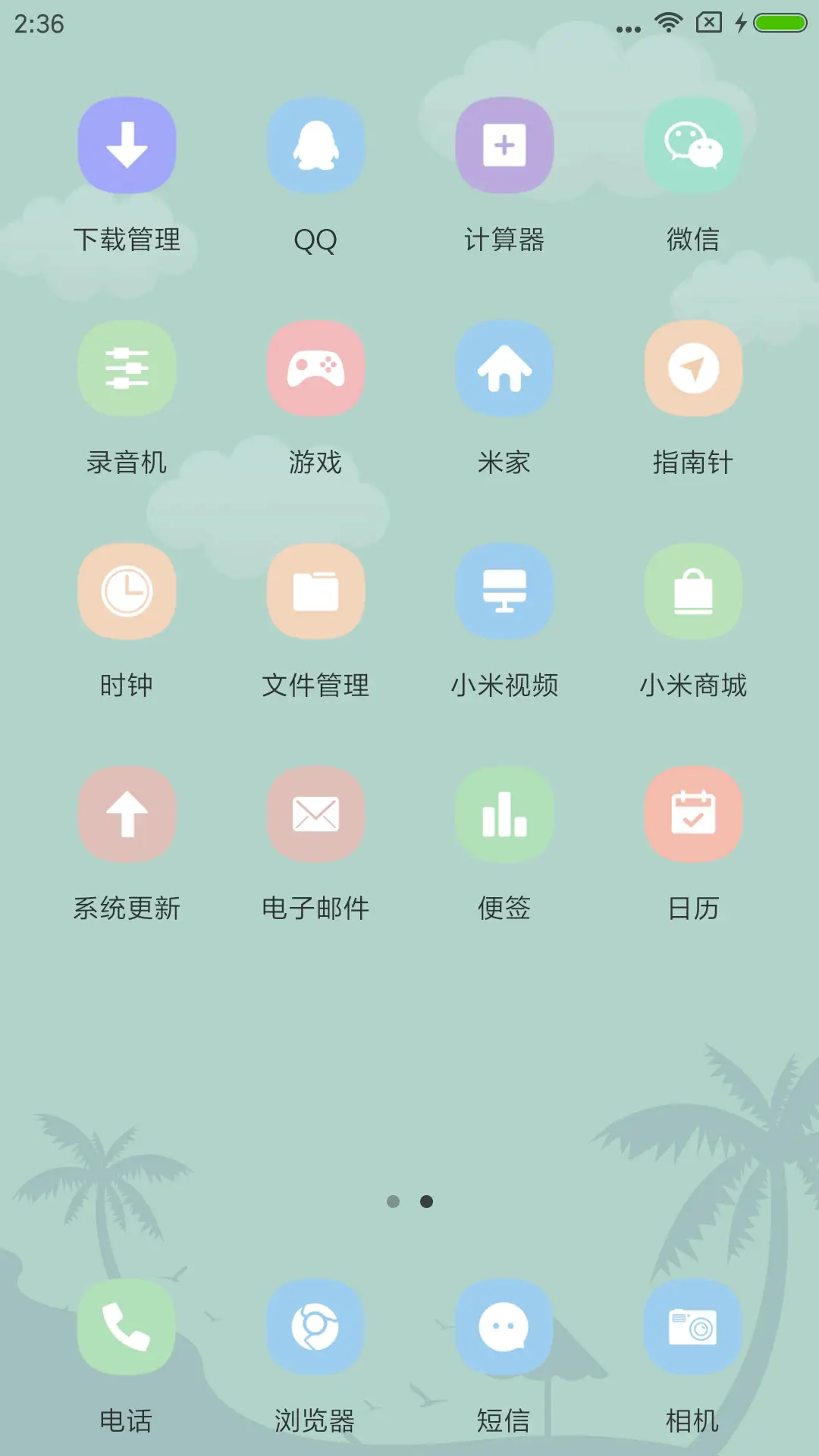The height and width of the screenshot is (1456, 819).
Task: Open the 游戏 games app
Action: (315, 368)
